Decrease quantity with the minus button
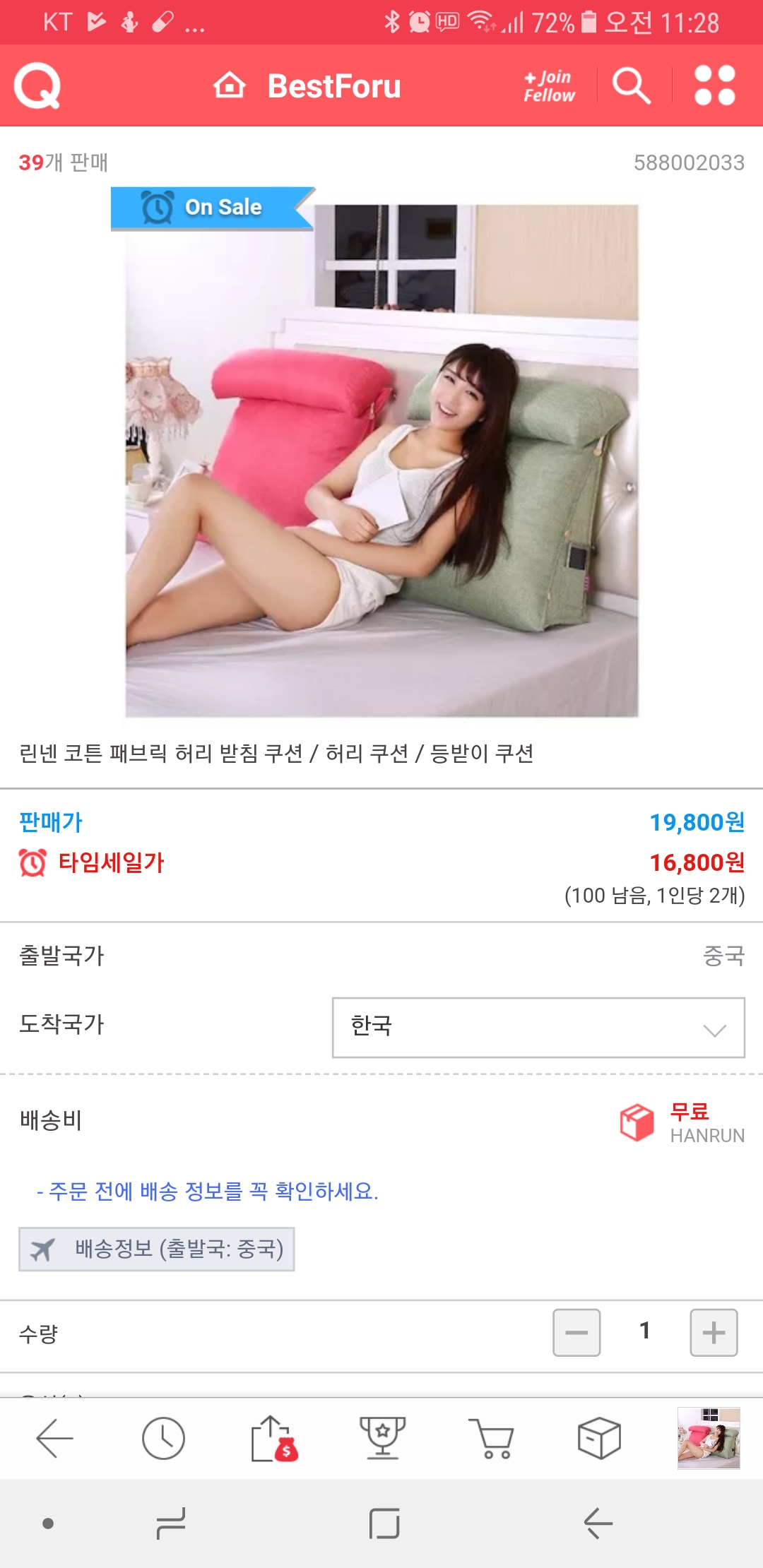The height and width of the screenshot is (1568, 763). point(576,1333)
